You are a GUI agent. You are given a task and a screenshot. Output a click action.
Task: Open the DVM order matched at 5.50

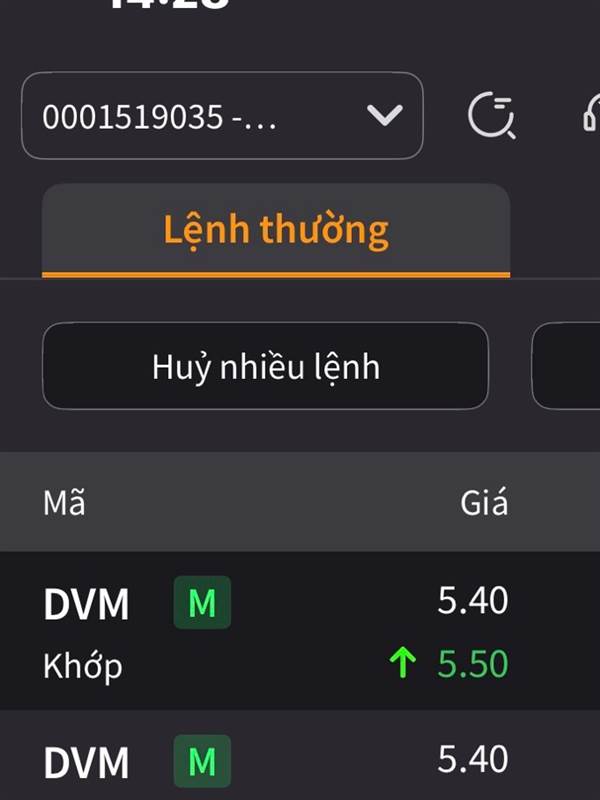276,632
